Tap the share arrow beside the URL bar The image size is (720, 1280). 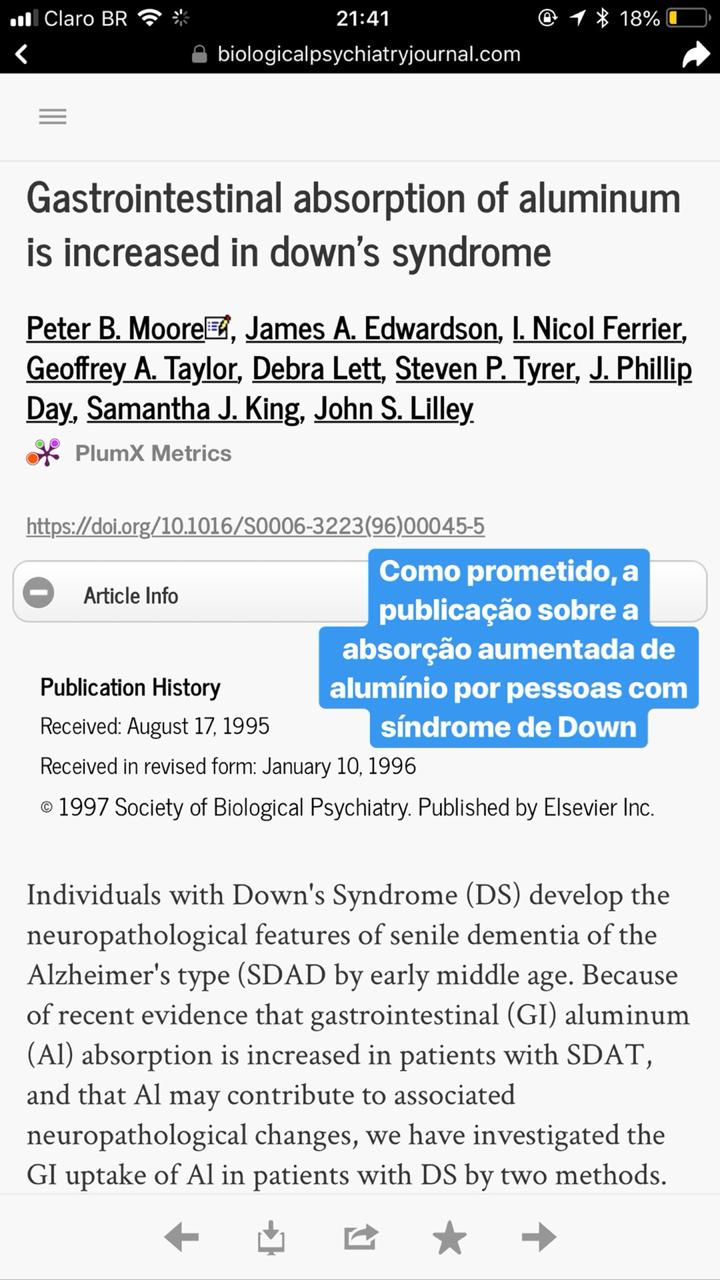click(x=695, y=55)
